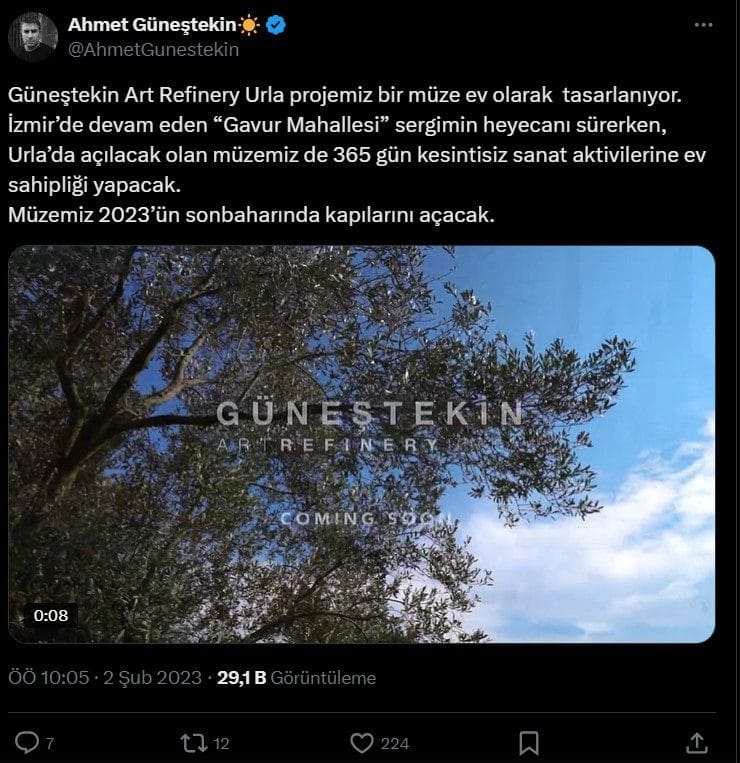Retweet this post

point(193,743)
